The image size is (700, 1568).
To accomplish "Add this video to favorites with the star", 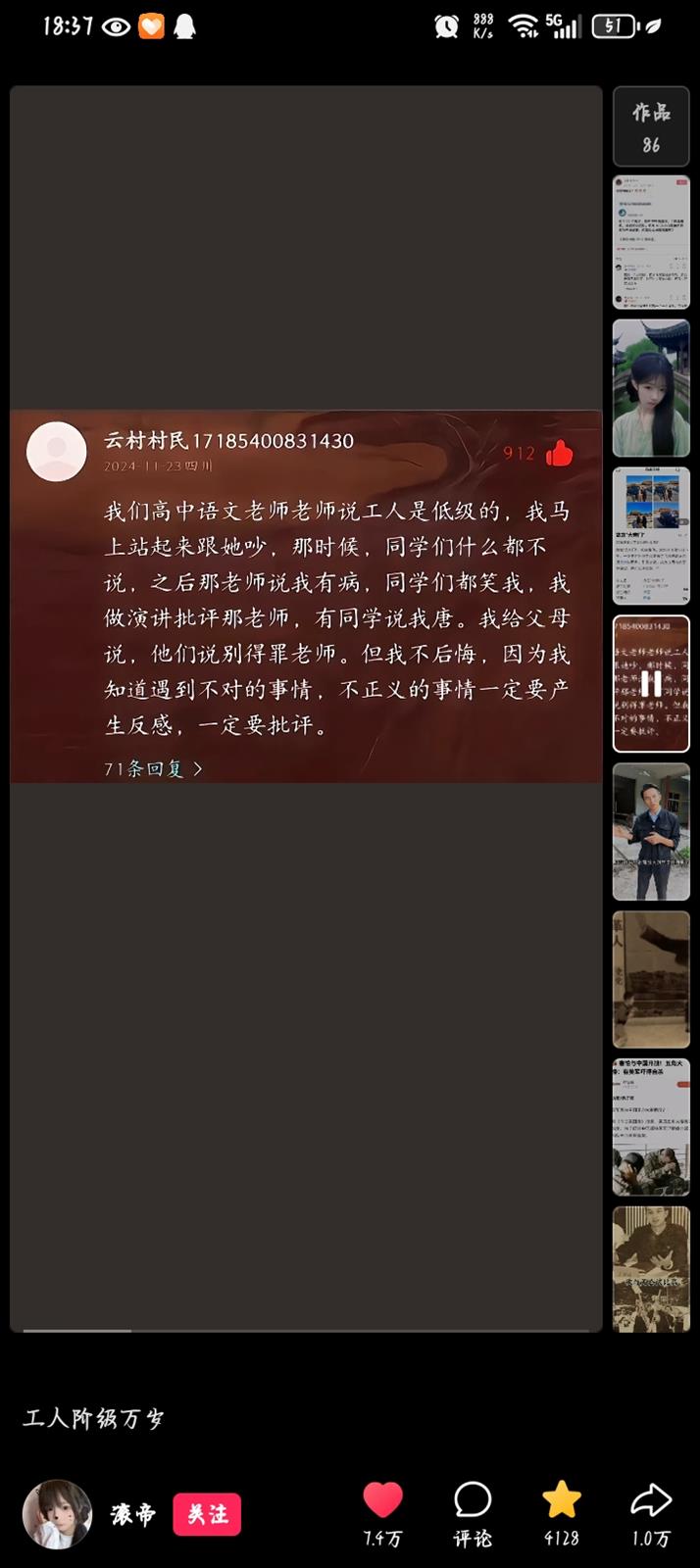I will click(562, 1502).
